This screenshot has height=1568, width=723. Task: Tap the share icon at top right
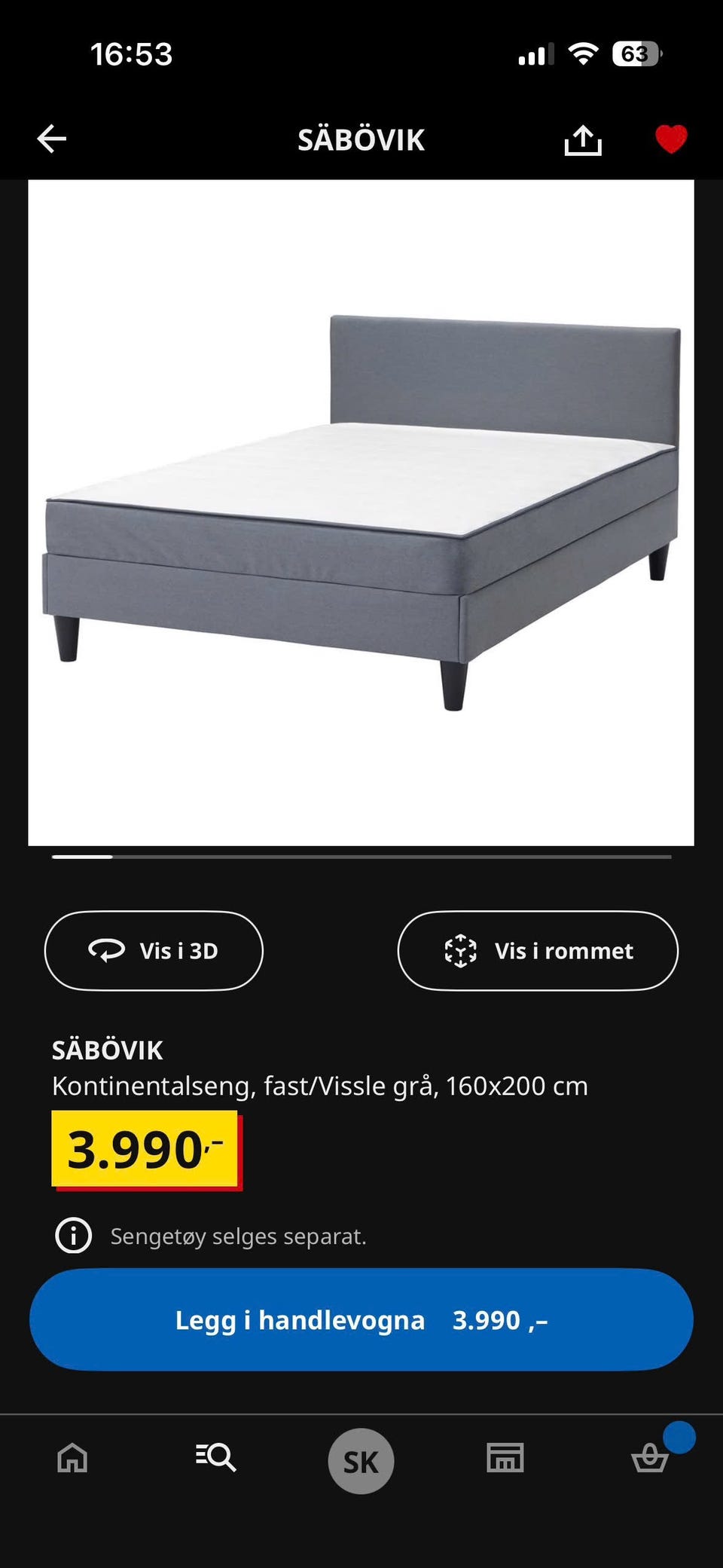tap(583, 139)
